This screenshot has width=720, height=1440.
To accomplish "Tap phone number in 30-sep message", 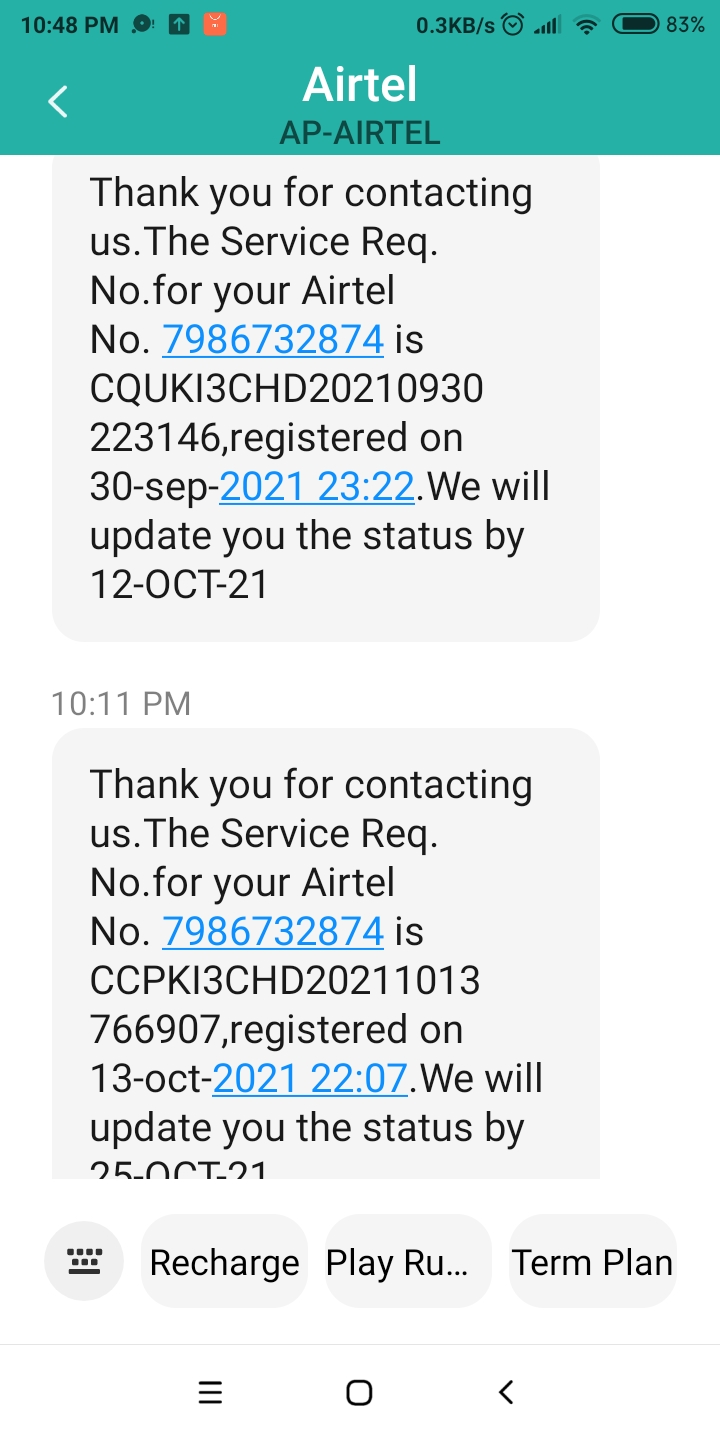I will [x=273, y=340].
